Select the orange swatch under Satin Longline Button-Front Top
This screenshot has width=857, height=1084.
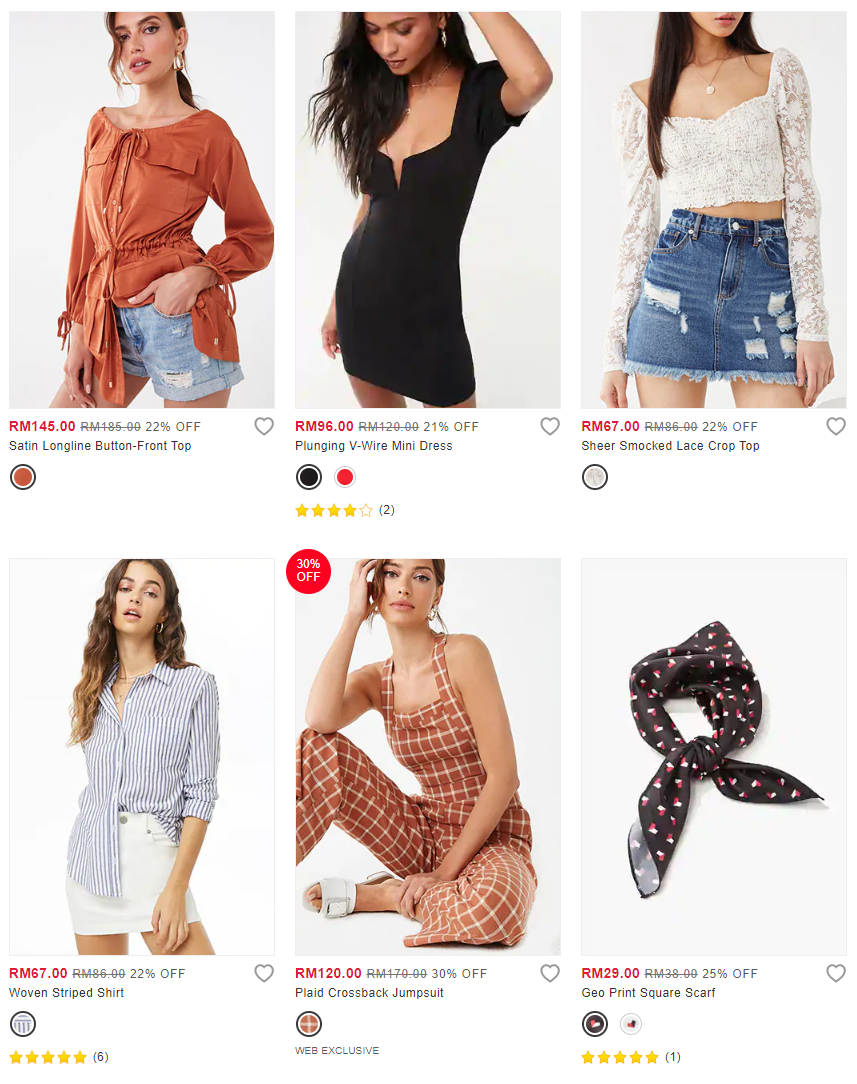[23, 477]
